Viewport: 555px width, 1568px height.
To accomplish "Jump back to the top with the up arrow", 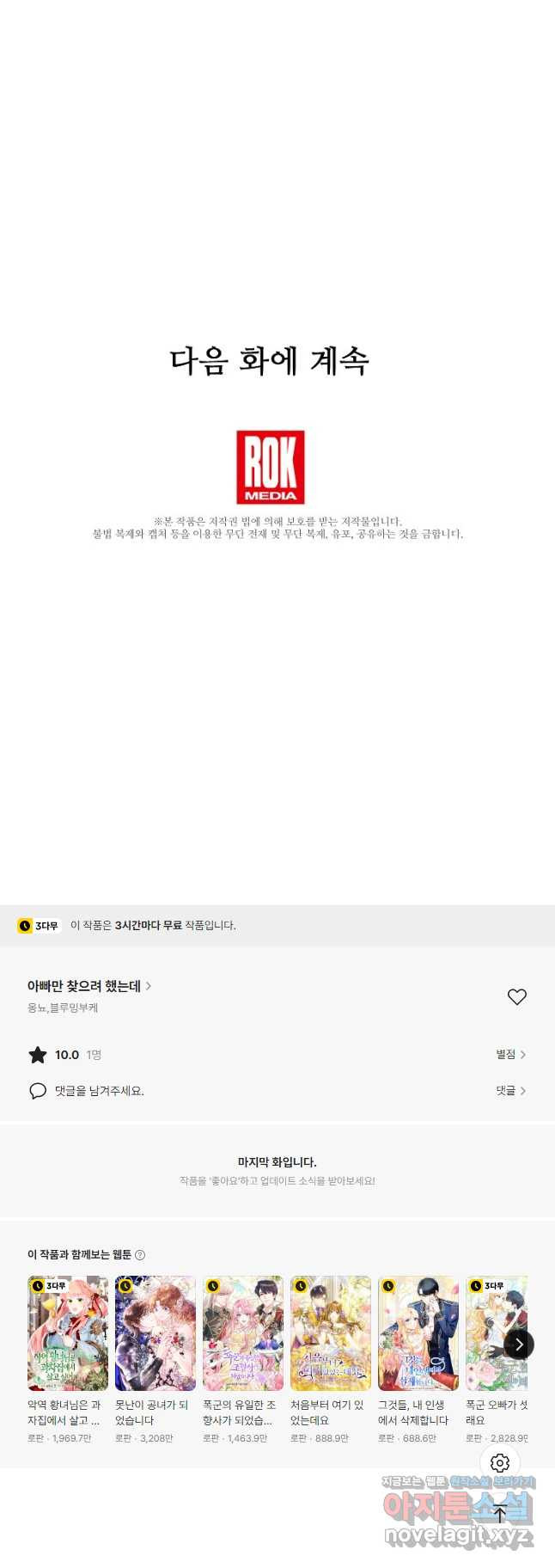I will (x=500, y=1514).
